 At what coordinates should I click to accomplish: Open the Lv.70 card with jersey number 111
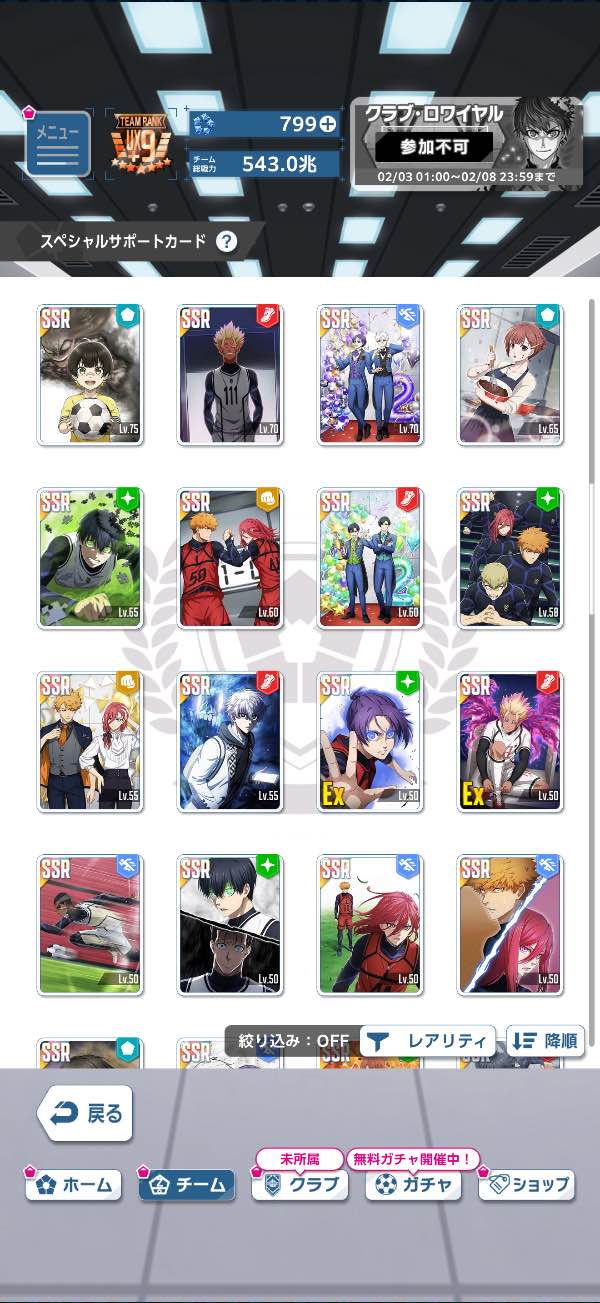tap(230, 374)
